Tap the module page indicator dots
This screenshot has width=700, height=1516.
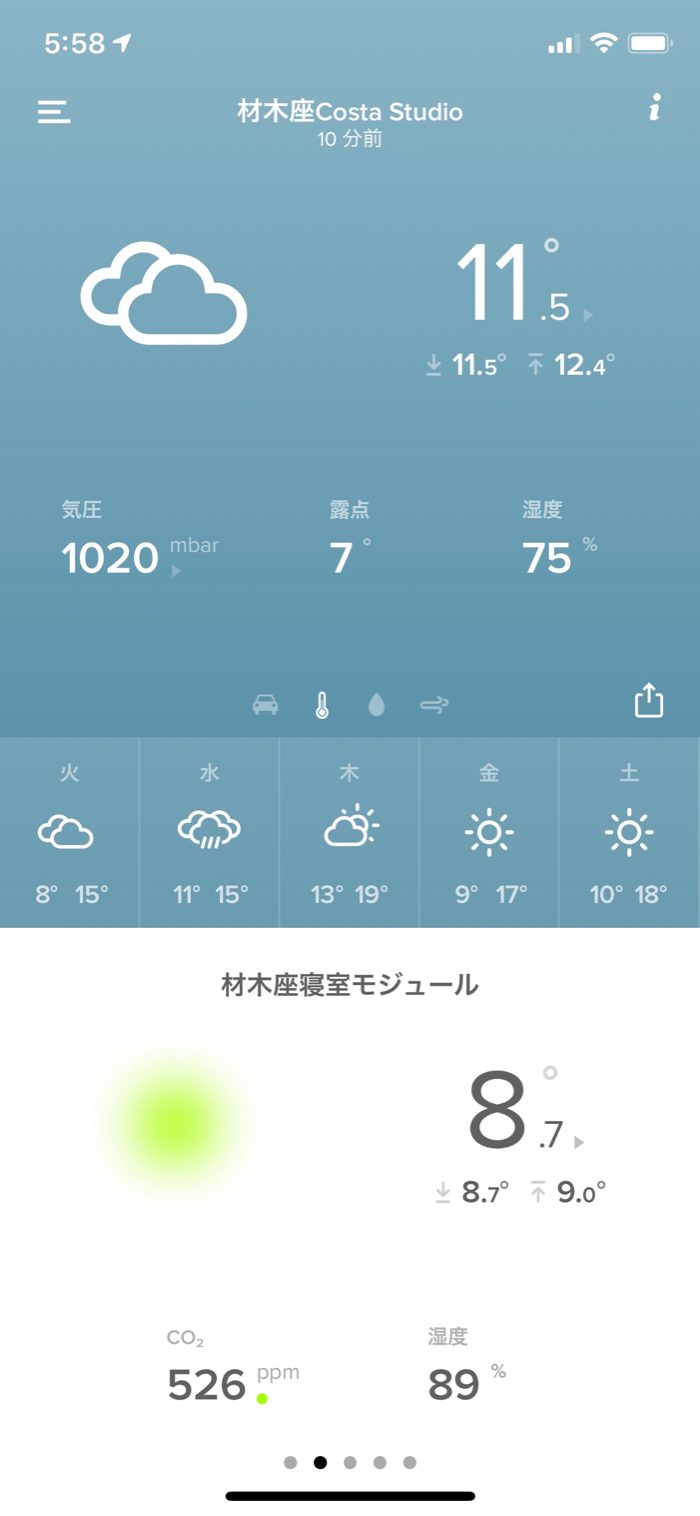[x=350, y=1462]
